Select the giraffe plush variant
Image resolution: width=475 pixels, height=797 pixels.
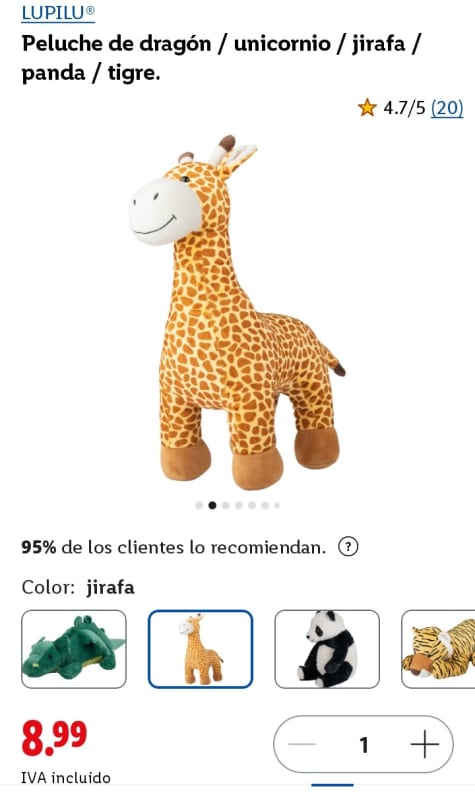pos(200,649)
